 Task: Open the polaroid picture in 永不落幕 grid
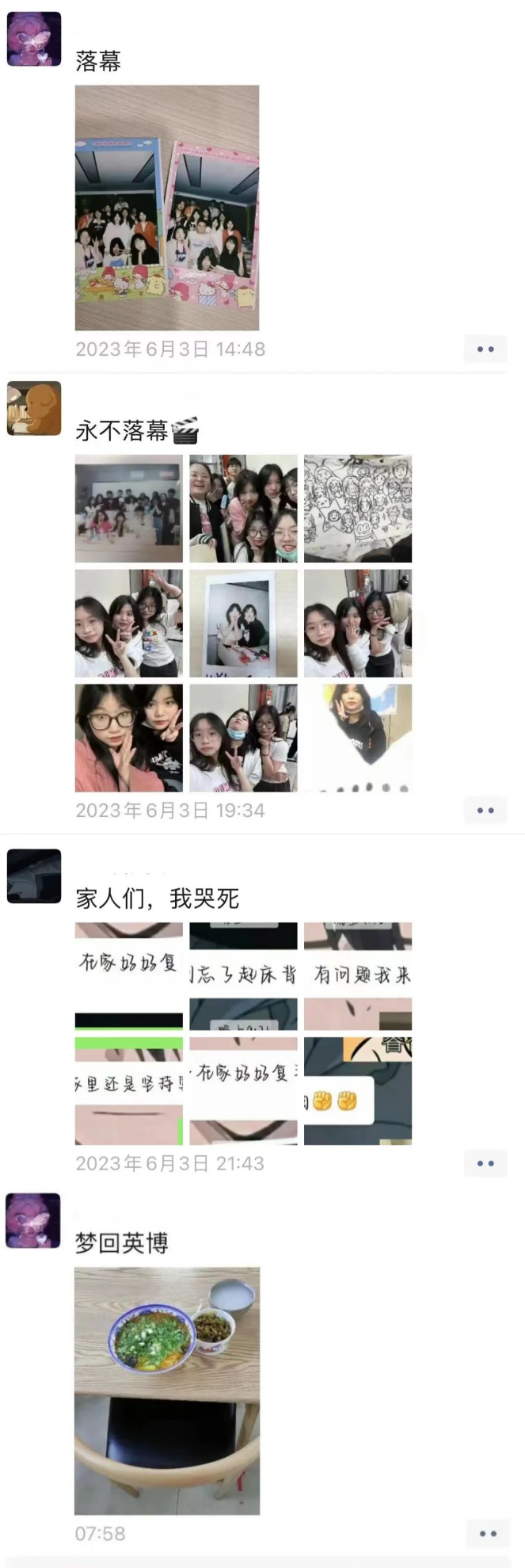pos(243,624)
